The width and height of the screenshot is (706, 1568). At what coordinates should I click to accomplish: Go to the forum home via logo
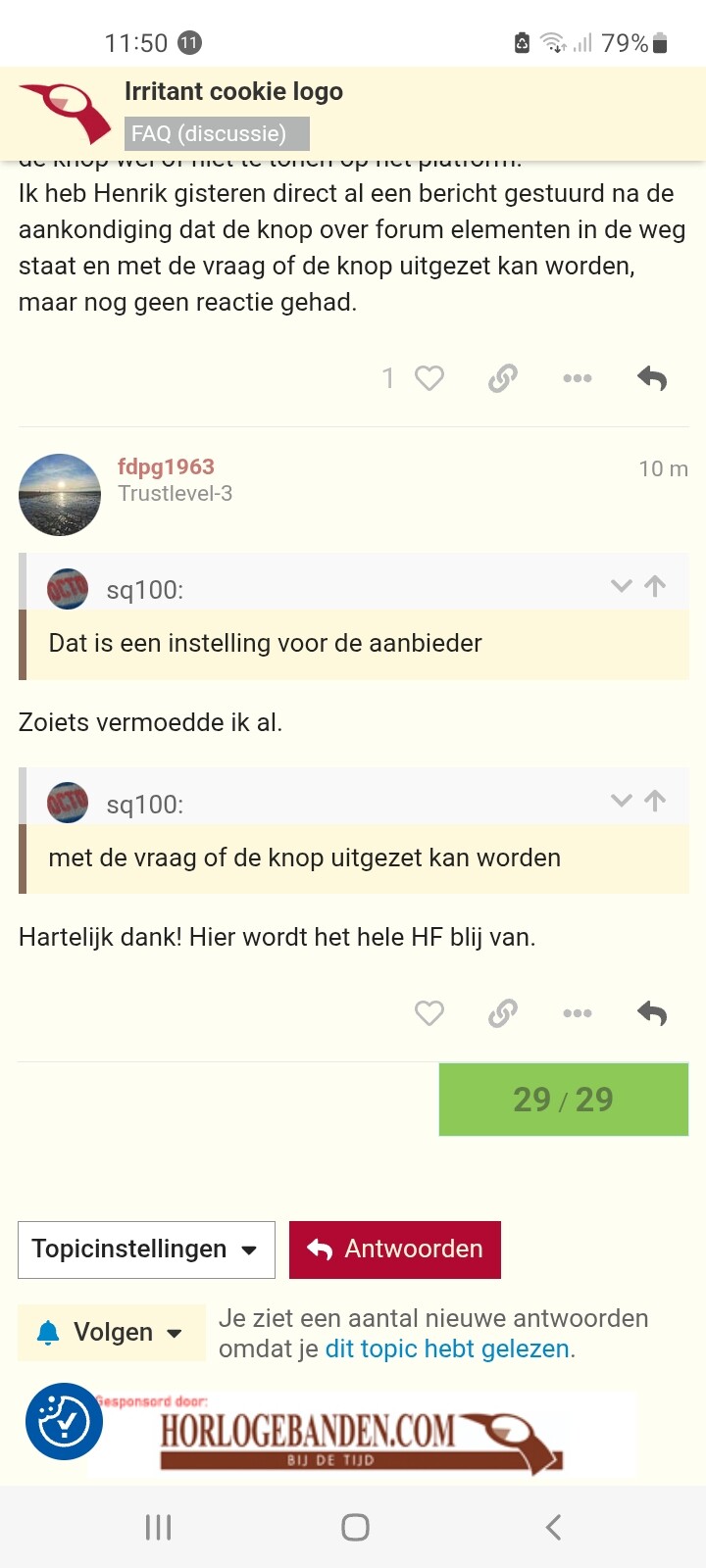65,112
